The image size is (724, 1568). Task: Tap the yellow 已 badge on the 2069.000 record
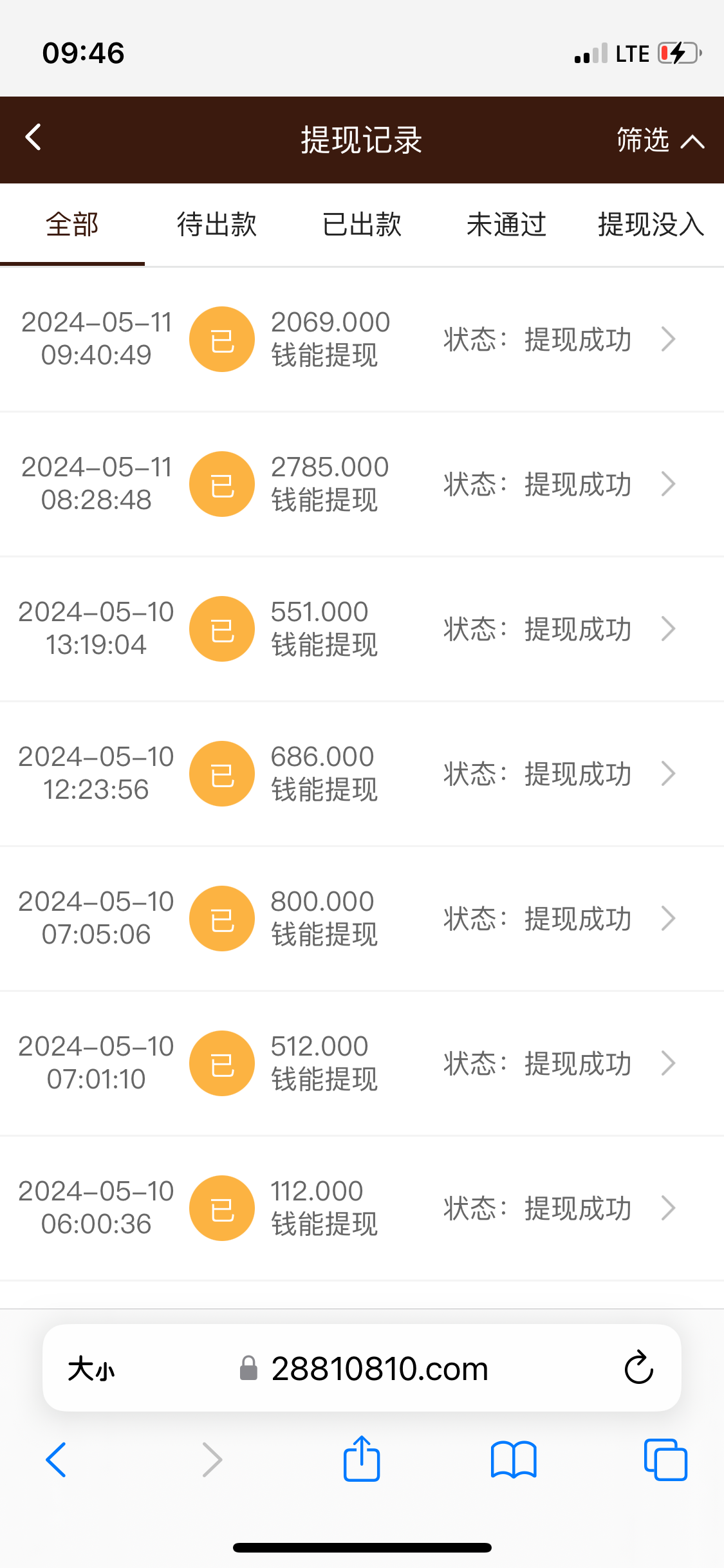[x=221, y=339]
